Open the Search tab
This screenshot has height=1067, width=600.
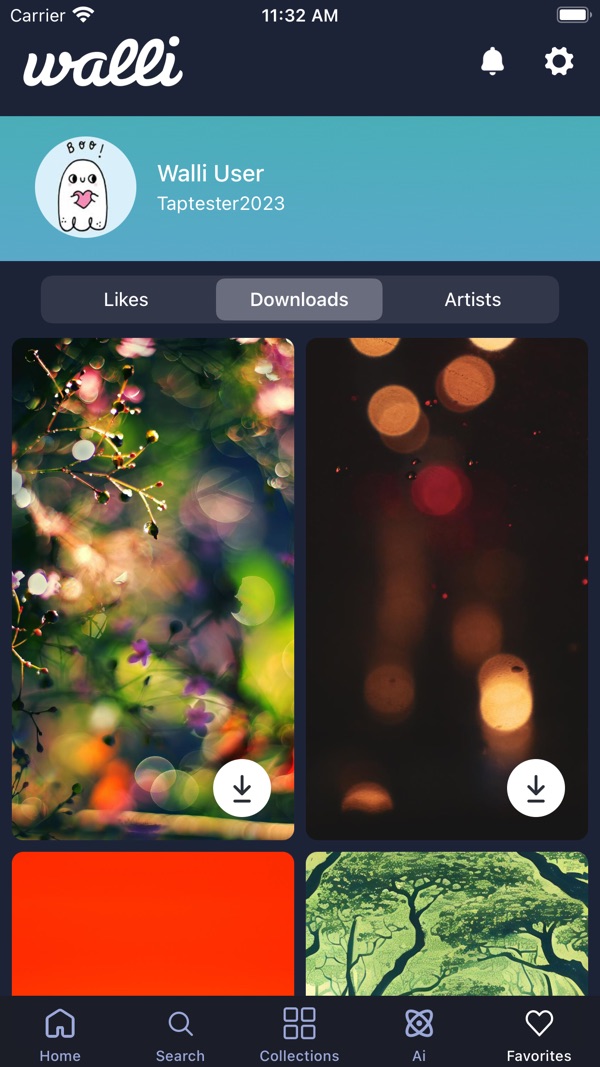click(x=180, y=1034)
